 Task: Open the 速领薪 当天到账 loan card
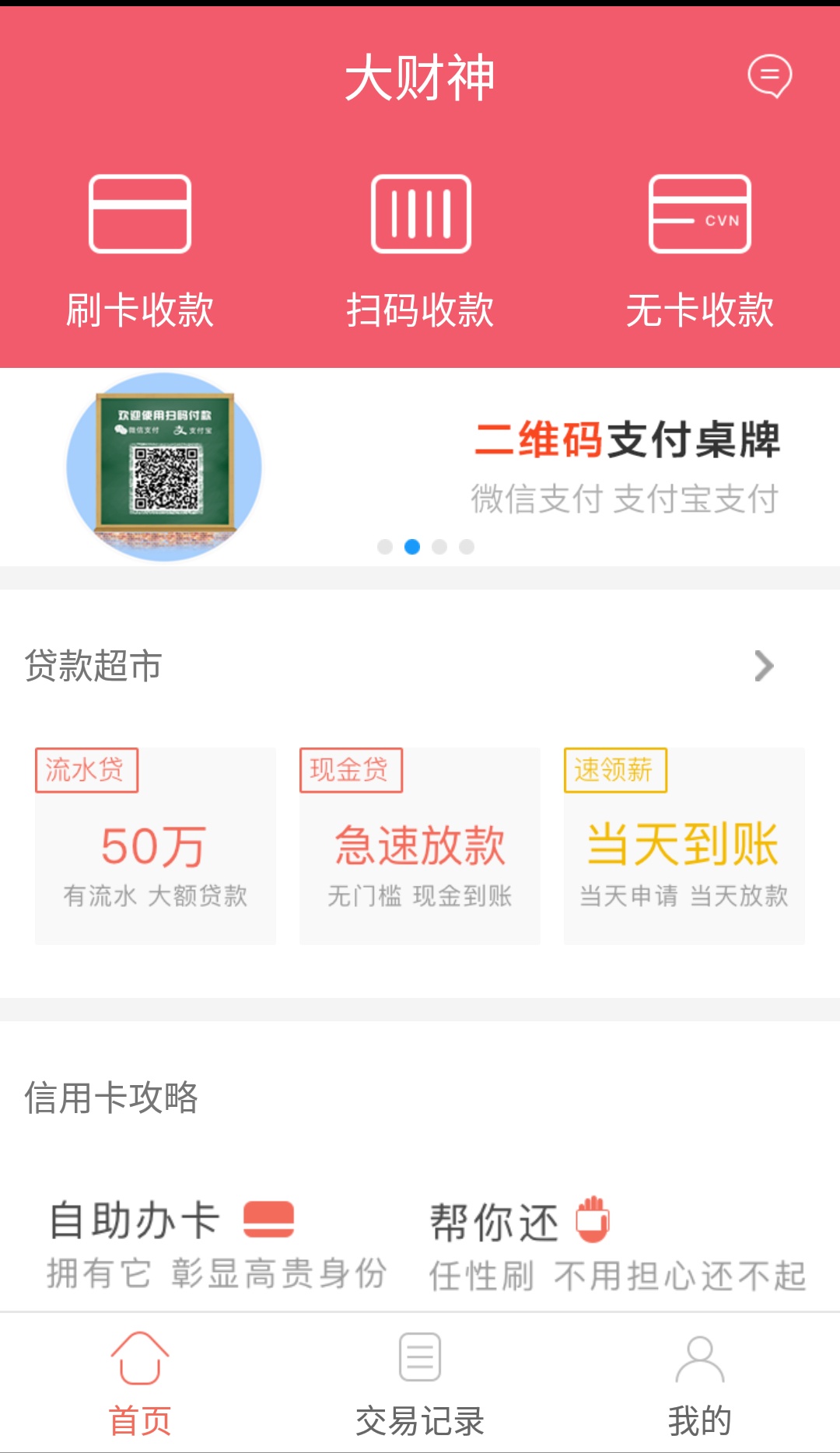(684, 846)
